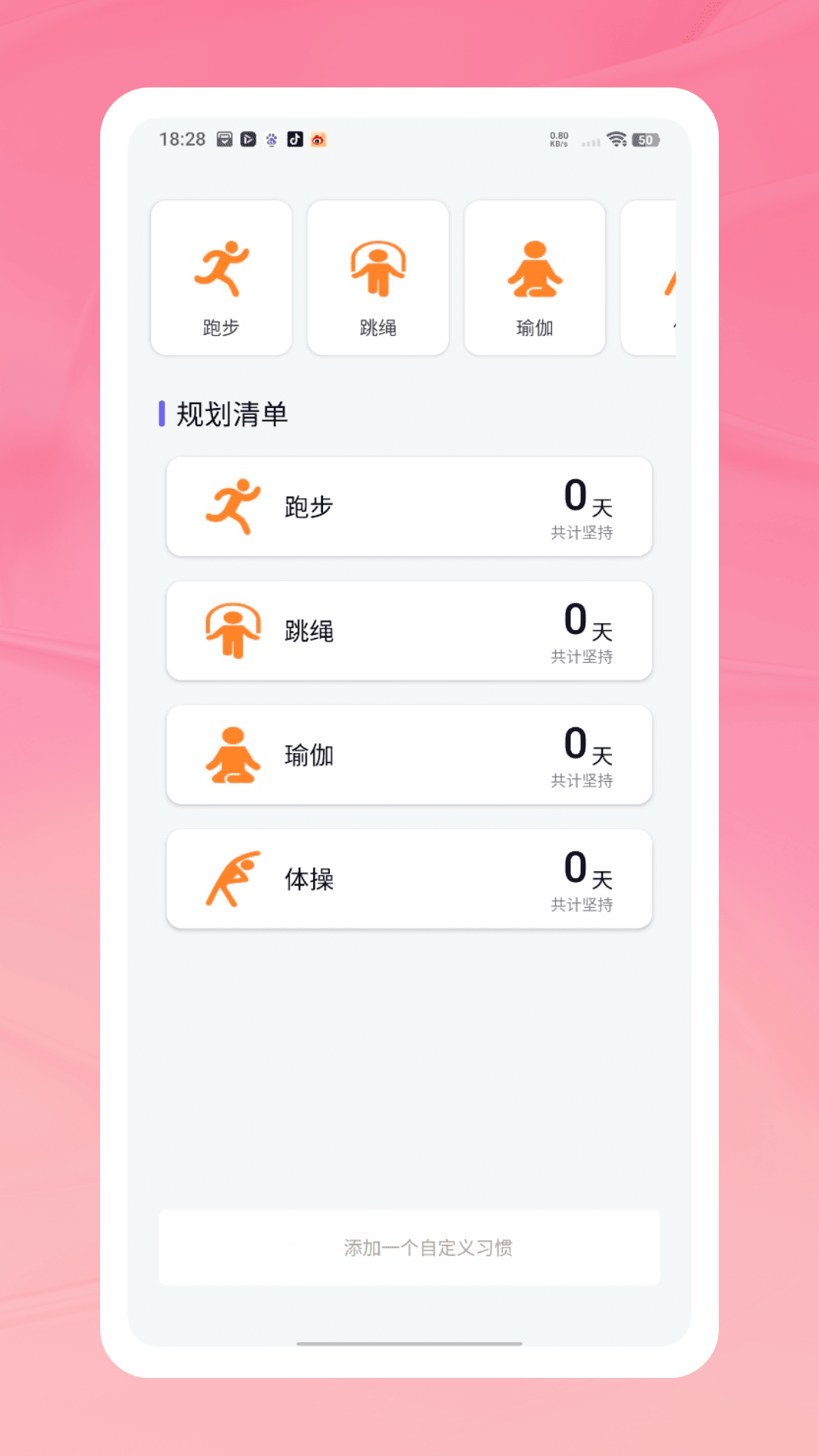Click 添加一个自定义习惯 at the bottom
This screenshot has height=1456, width=819.
point(409,1248)
